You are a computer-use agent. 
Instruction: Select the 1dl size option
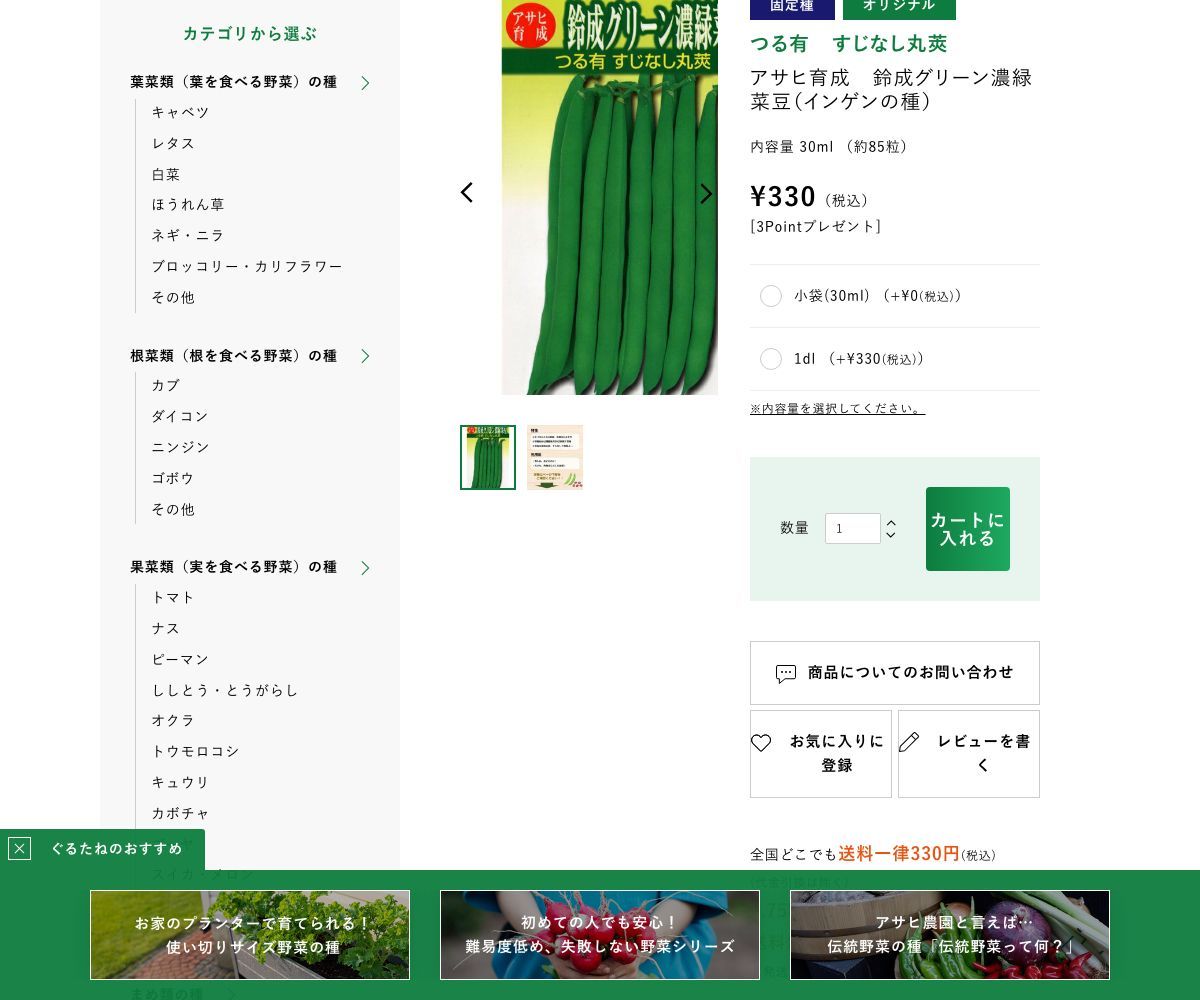coord(771,359)
